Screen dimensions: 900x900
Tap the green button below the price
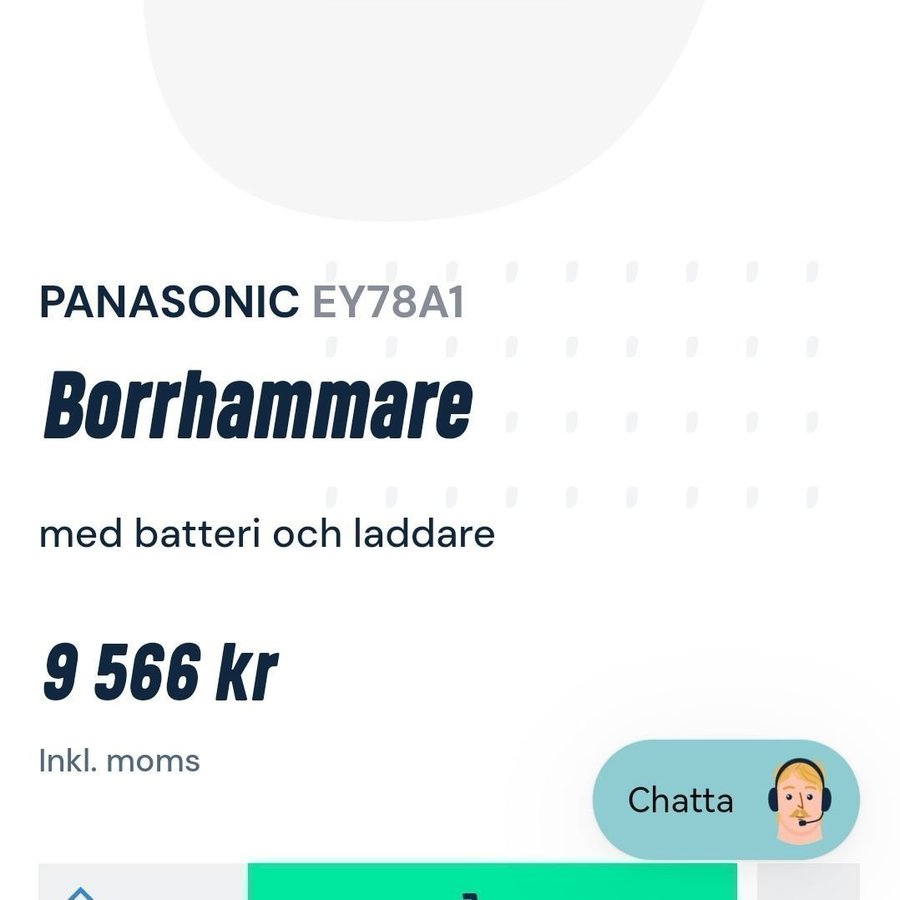(492, 882)
